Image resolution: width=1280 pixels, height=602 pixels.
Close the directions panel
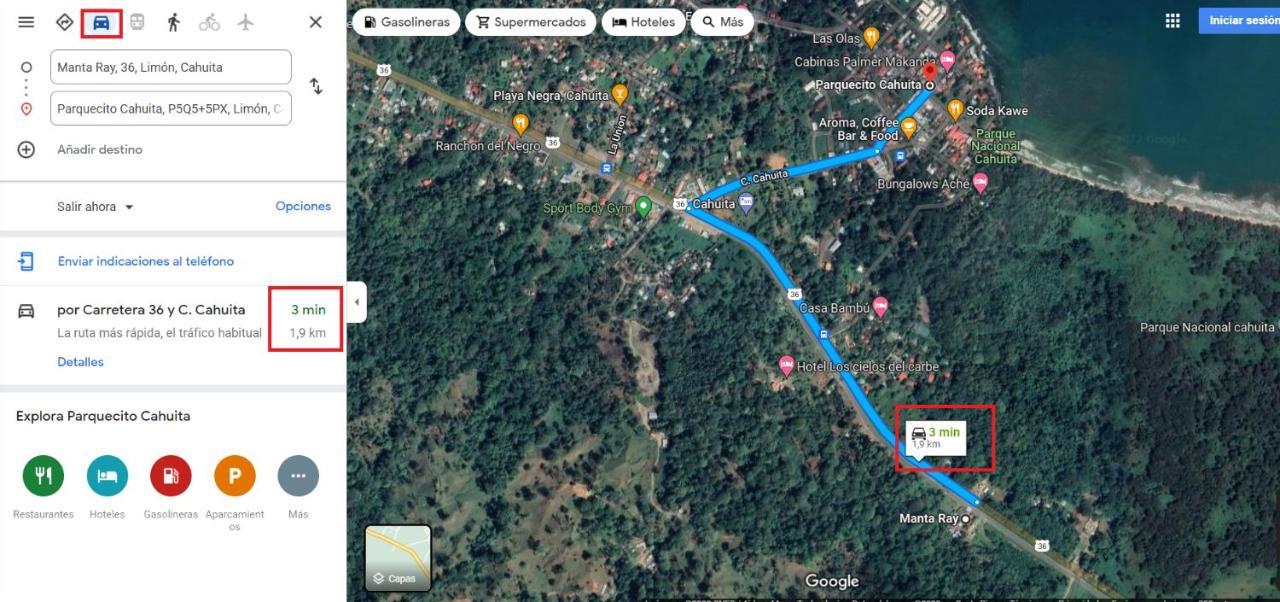coord(315,22)
